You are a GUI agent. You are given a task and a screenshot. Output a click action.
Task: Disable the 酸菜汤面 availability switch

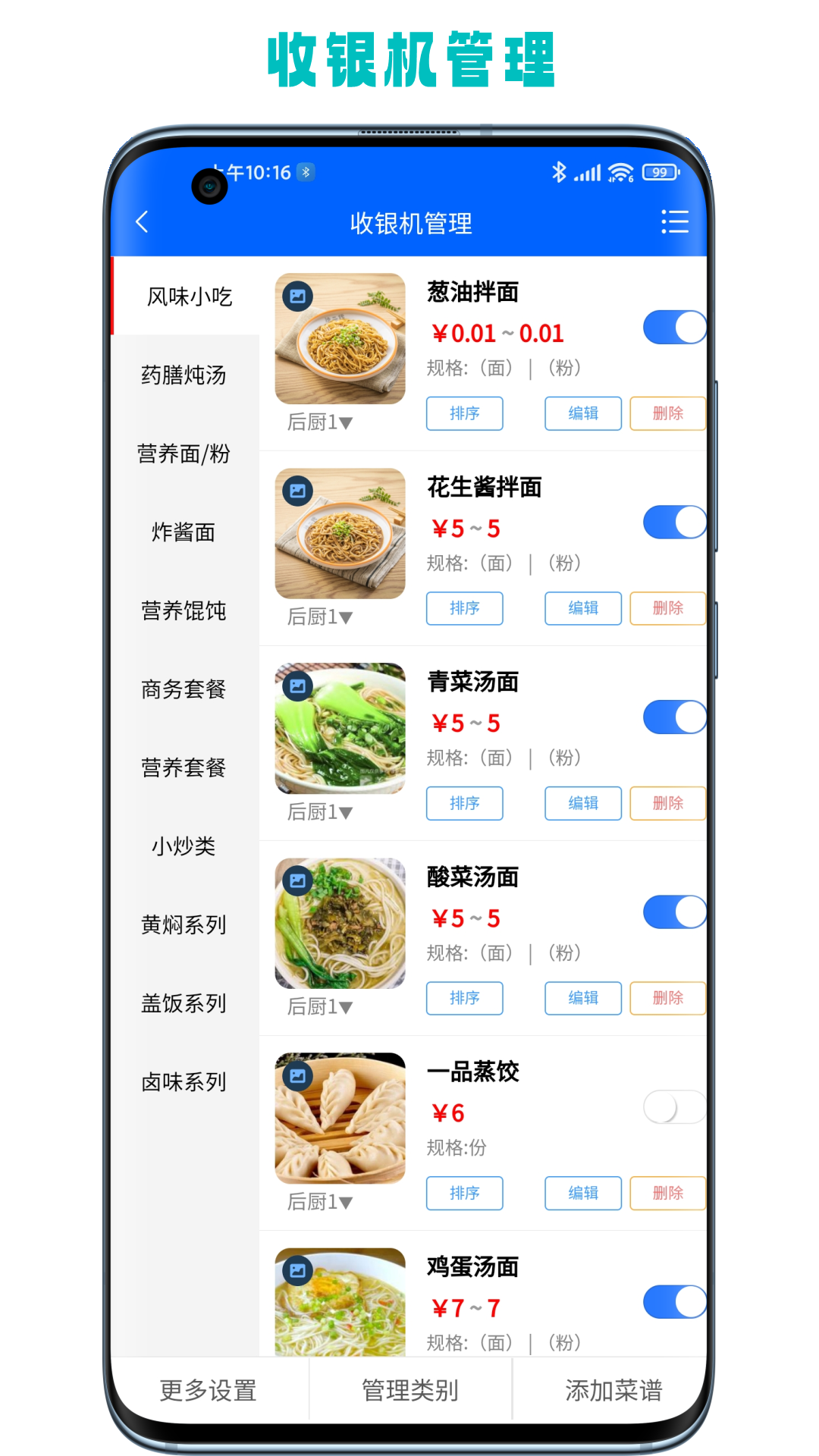pos(673,912)
